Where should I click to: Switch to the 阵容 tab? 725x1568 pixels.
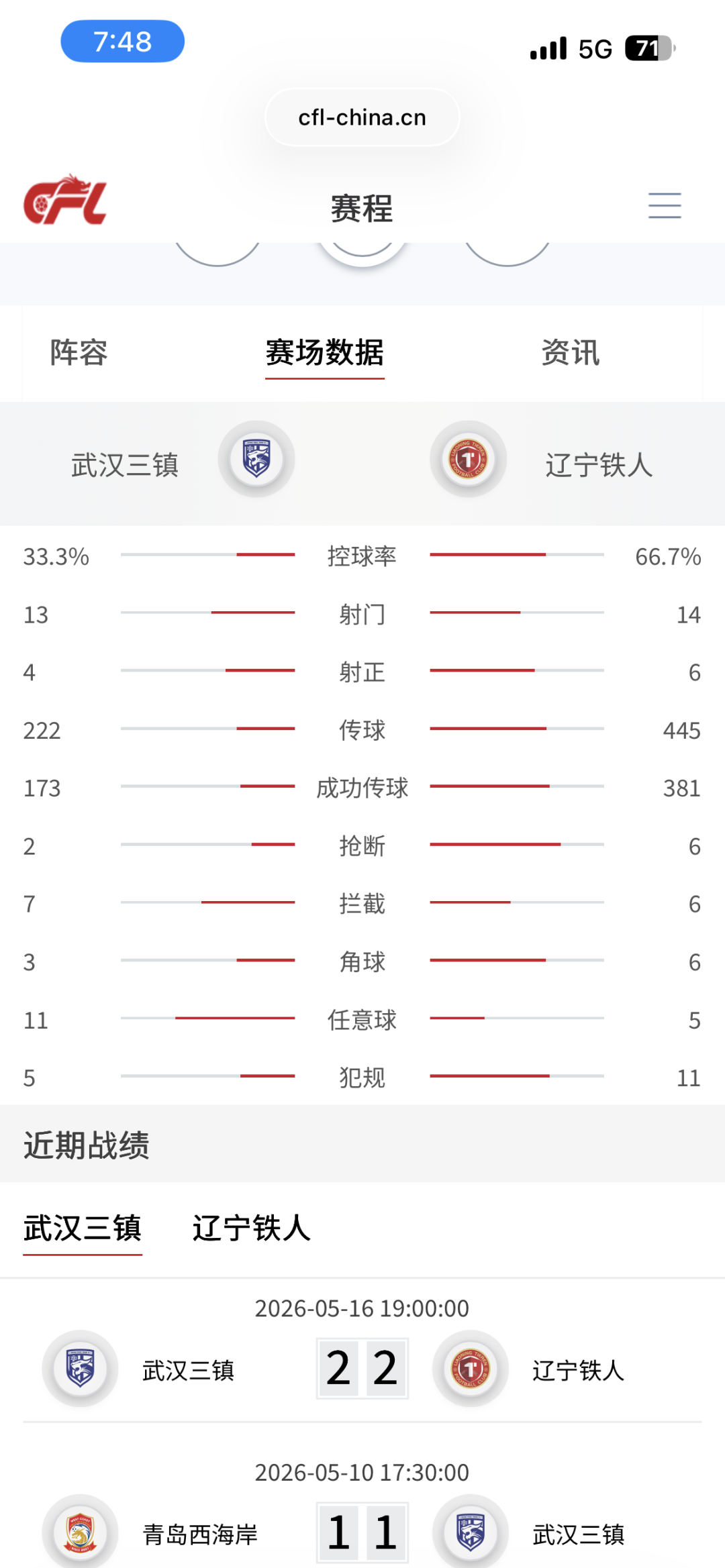click(79, 353)
